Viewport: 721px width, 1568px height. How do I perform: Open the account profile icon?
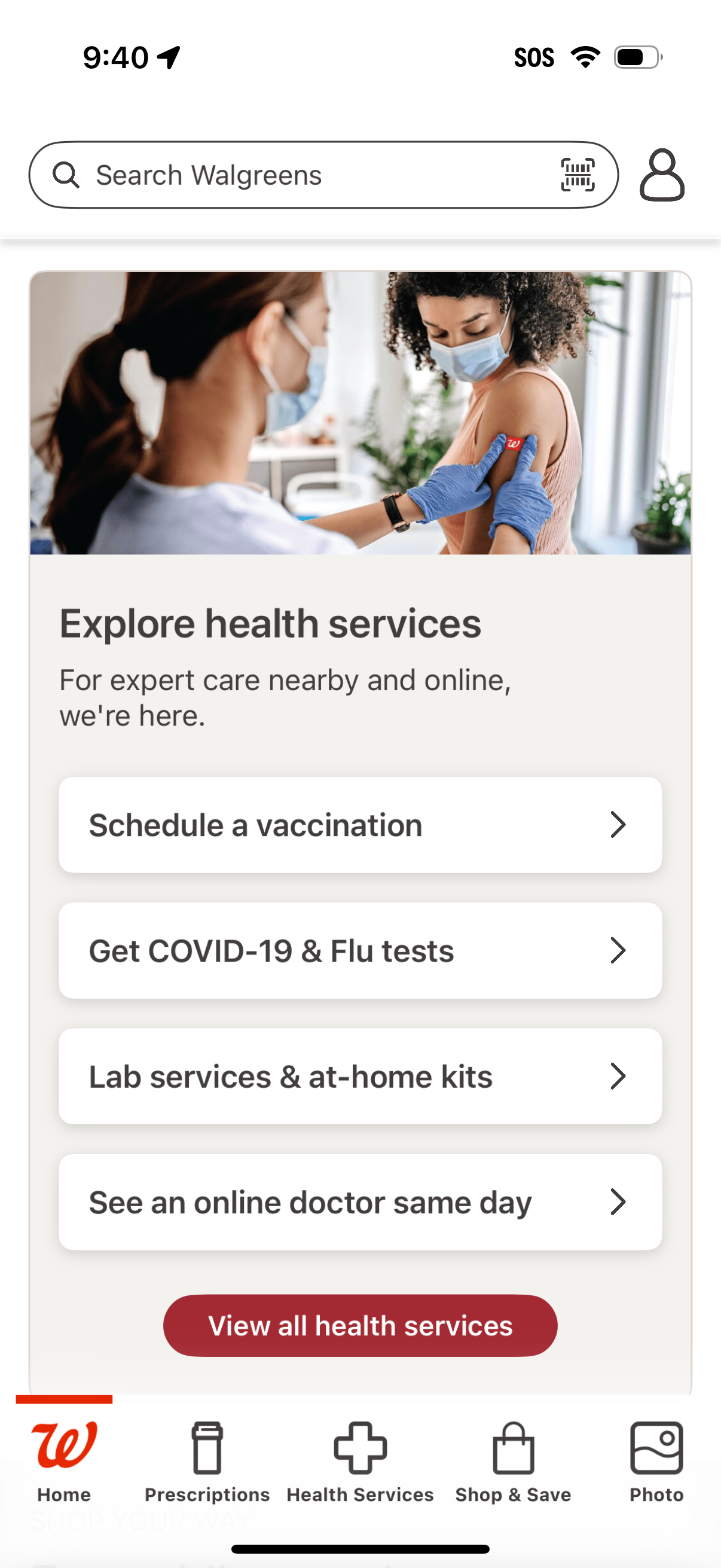(661, 175)
